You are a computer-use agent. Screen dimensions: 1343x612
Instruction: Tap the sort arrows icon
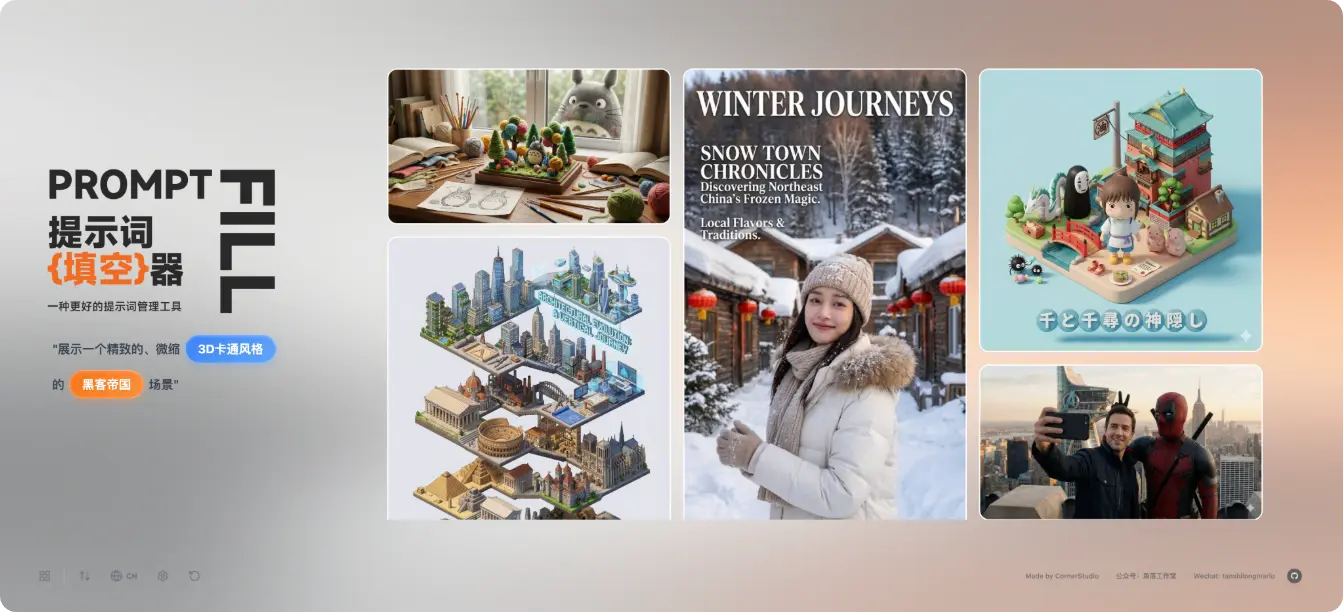tap(85, 576)
